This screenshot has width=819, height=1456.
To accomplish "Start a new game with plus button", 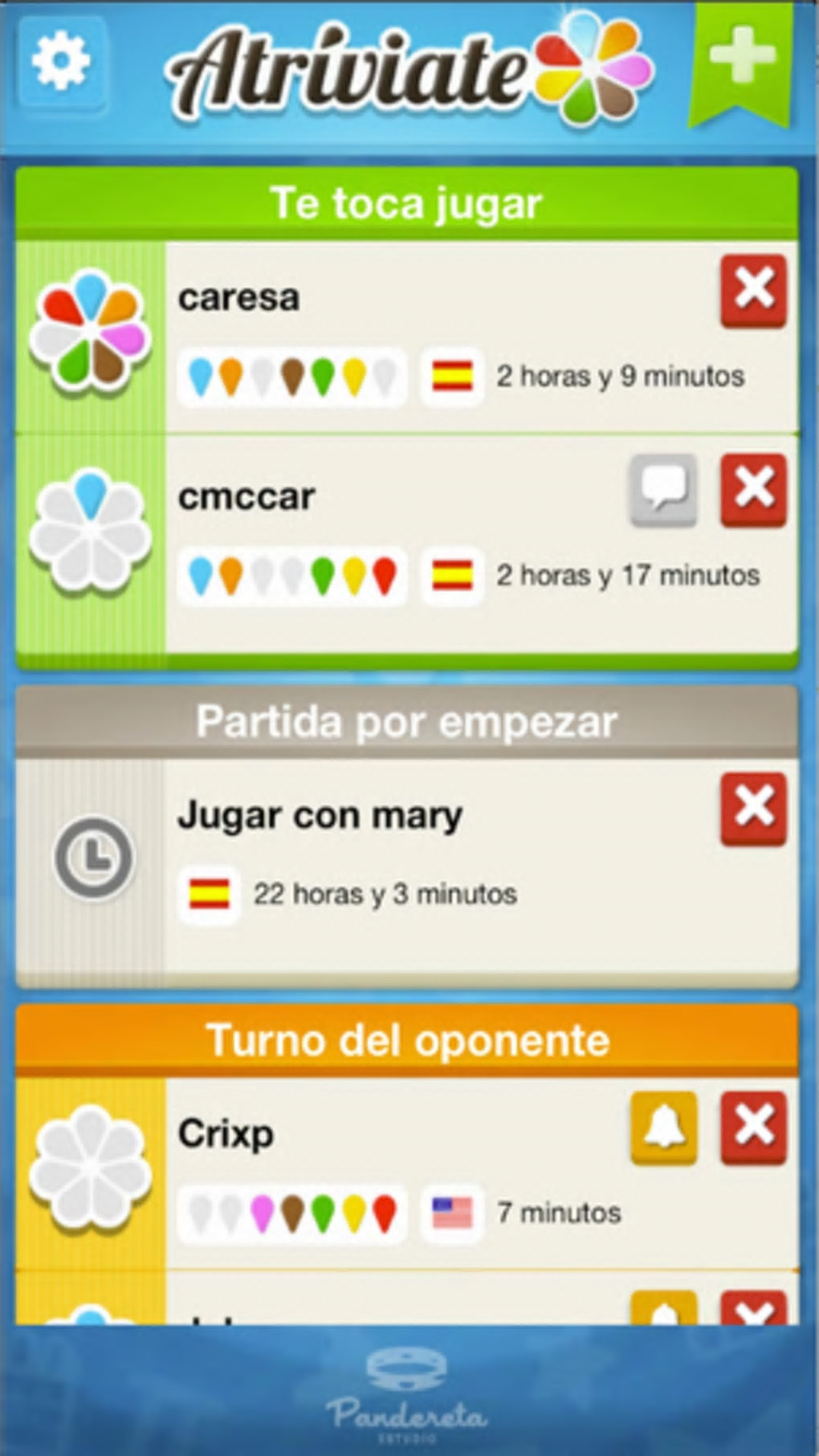I will point(741,56).
